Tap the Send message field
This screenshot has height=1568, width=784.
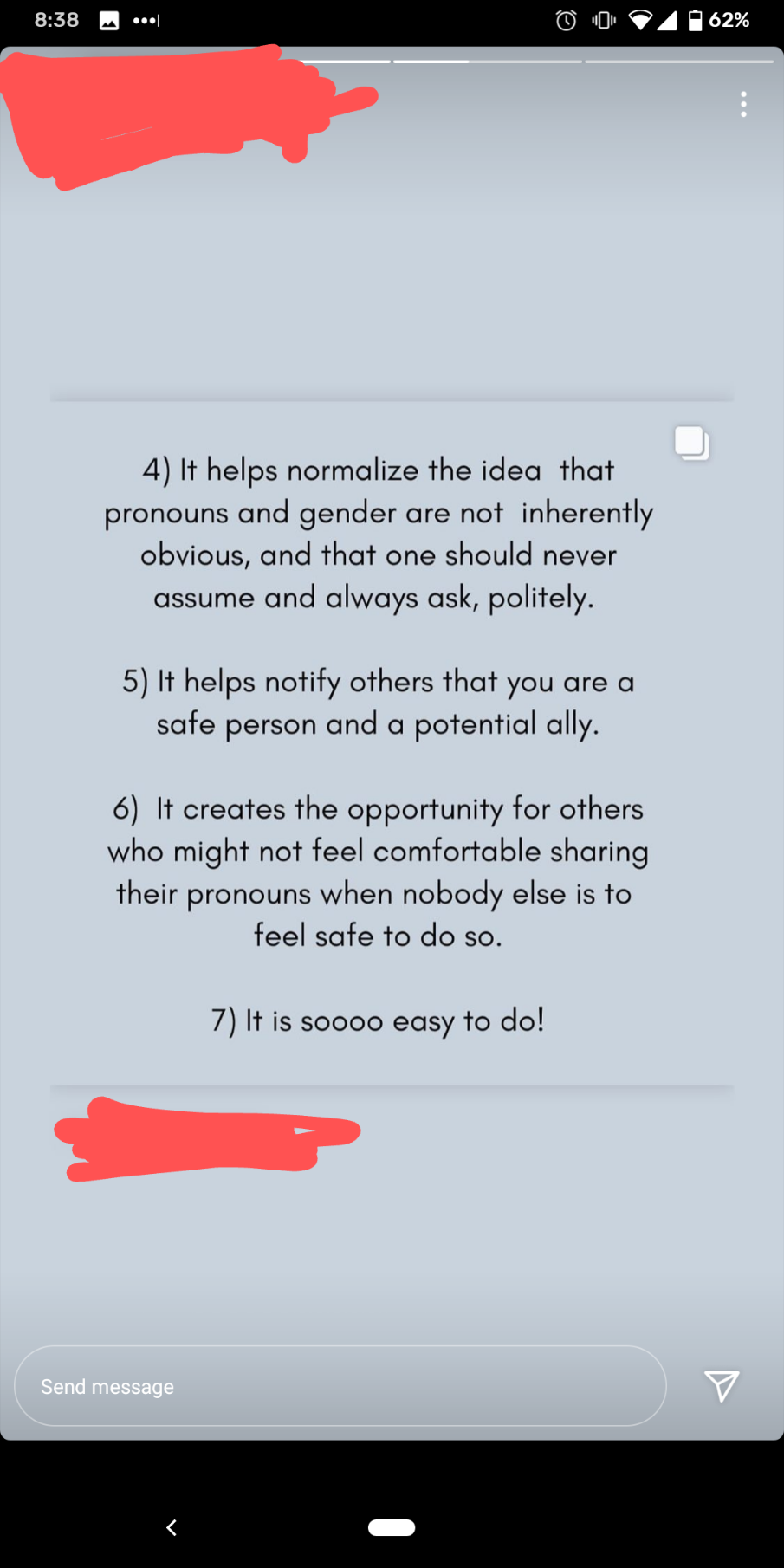click(x=340, y=1386)
